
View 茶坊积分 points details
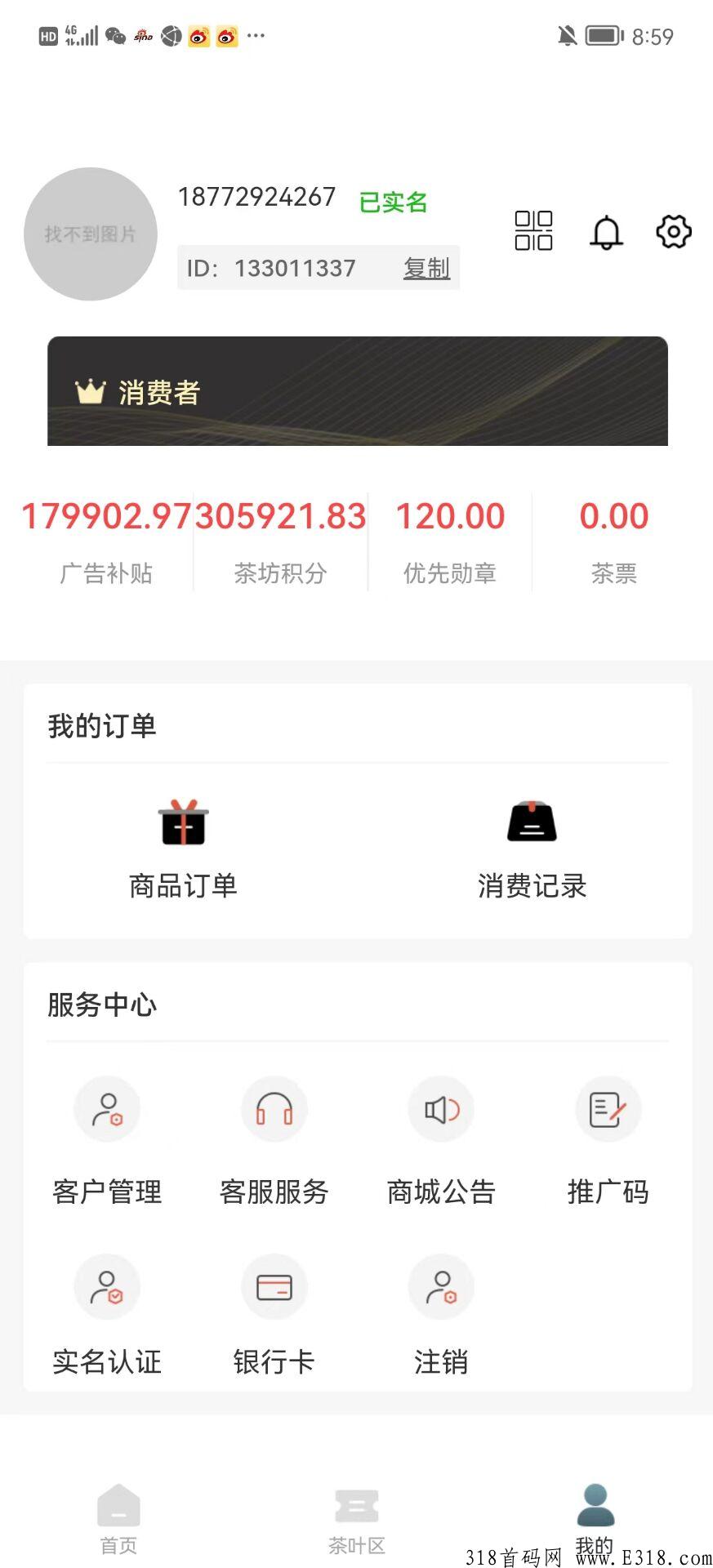[281, 541]
